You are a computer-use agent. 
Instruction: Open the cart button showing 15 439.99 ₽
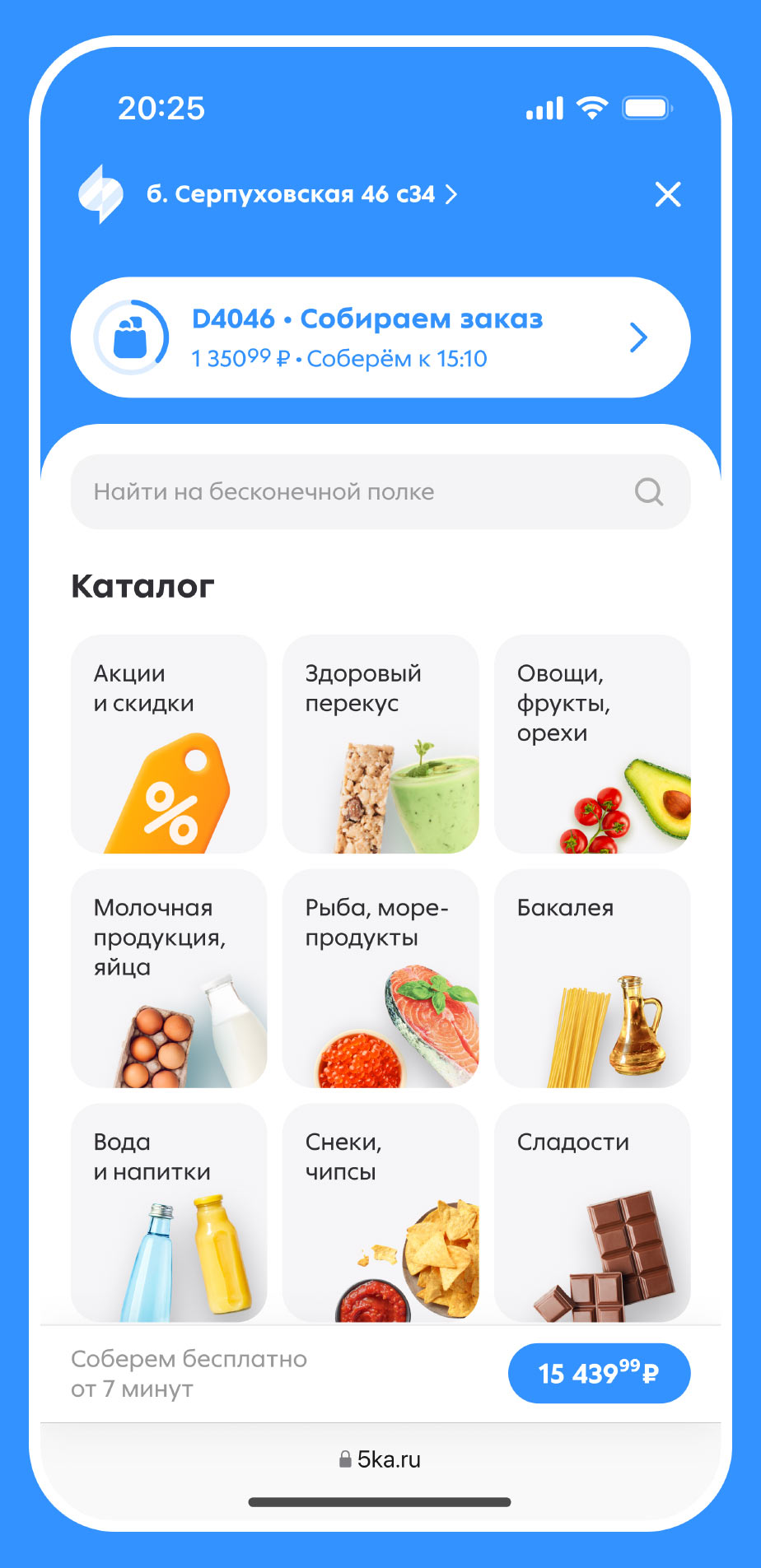tap(599, 1373)
